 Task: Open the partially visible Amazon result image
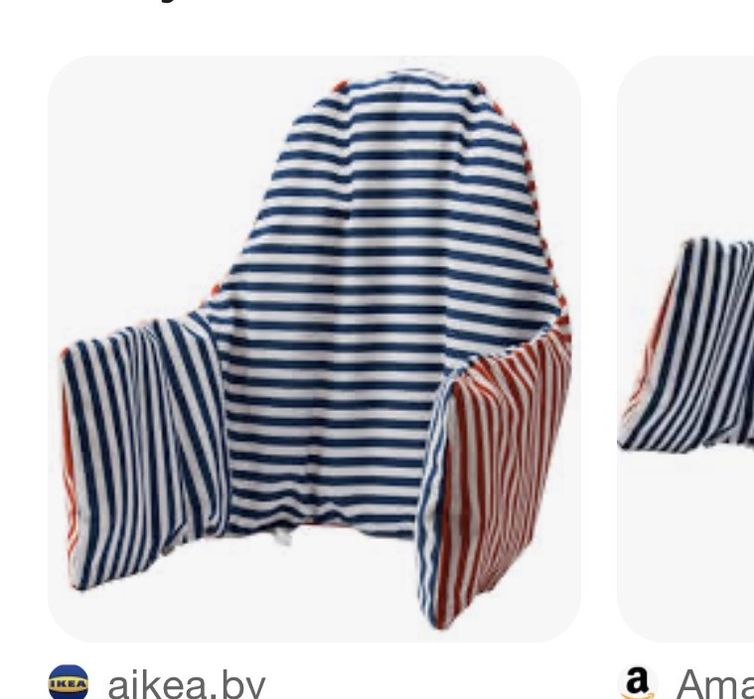point(688,347)
